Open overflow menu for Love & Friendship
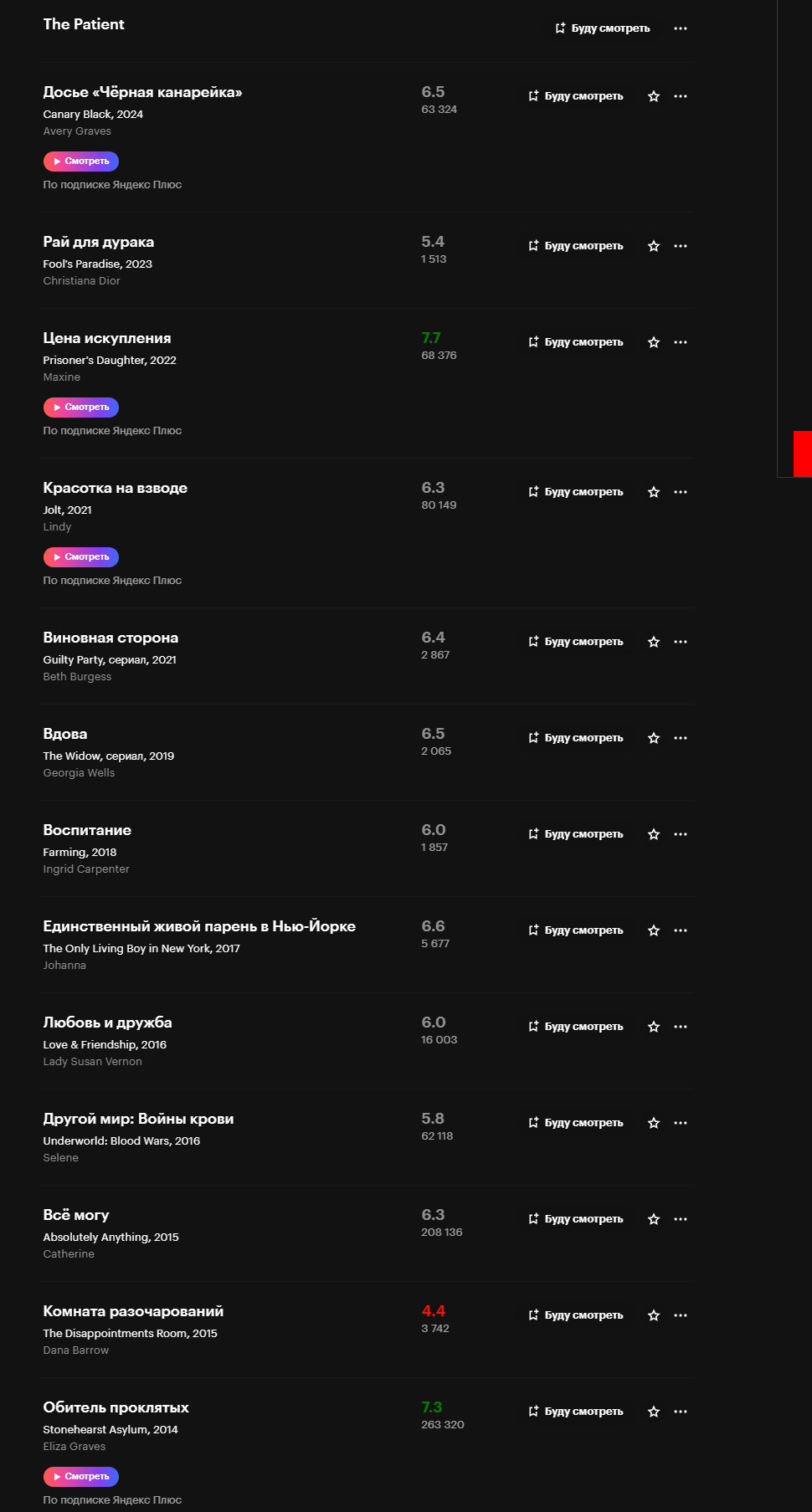812x1512 pixels. tap(681, 1027)
